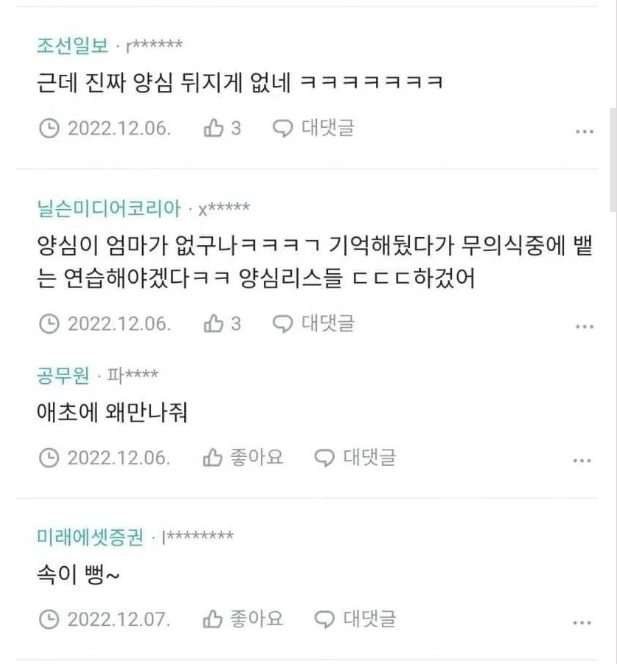Reply to the 닐슨미디어코리아 comment

[x=314, y=324]
